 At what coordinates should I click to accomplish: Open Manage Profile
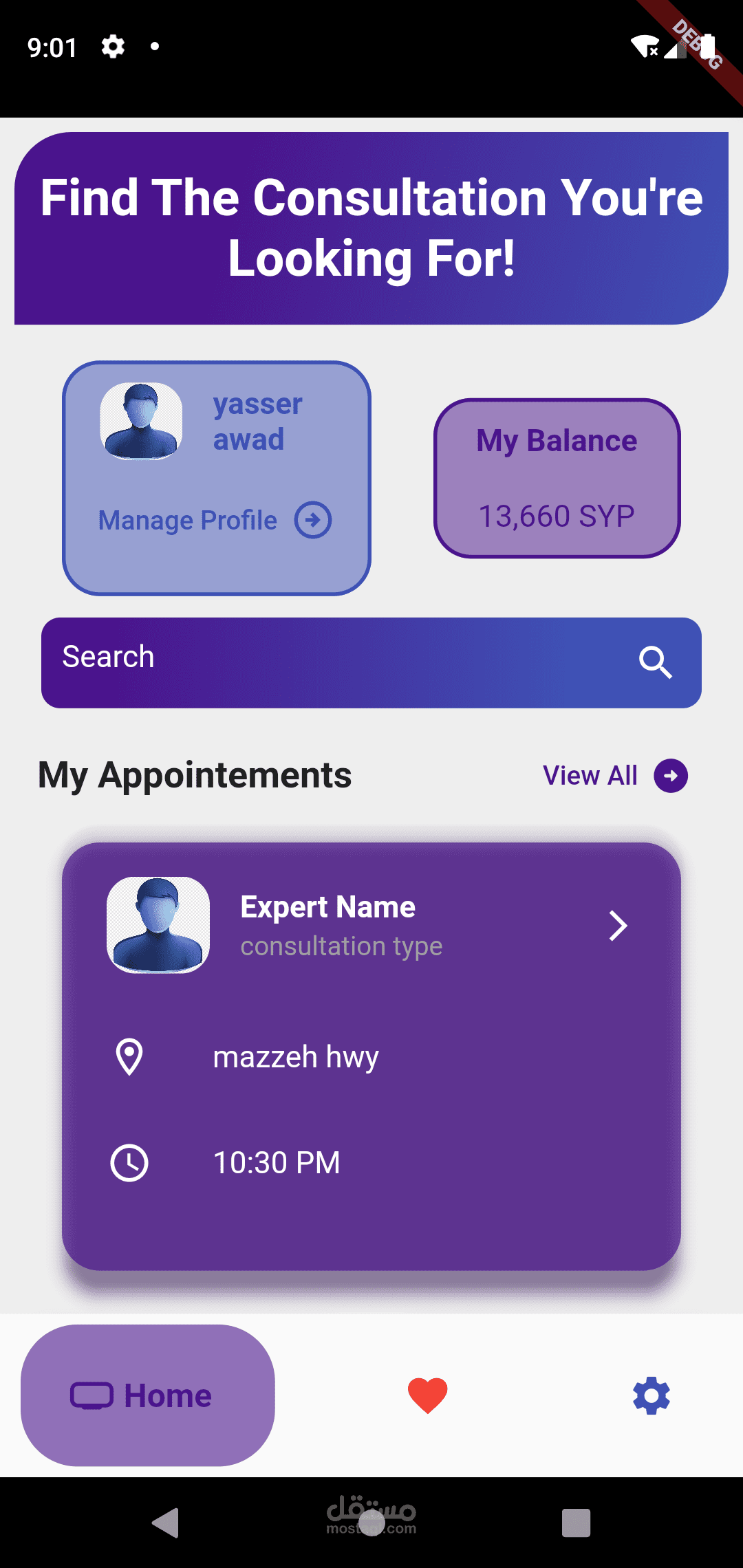215,521
